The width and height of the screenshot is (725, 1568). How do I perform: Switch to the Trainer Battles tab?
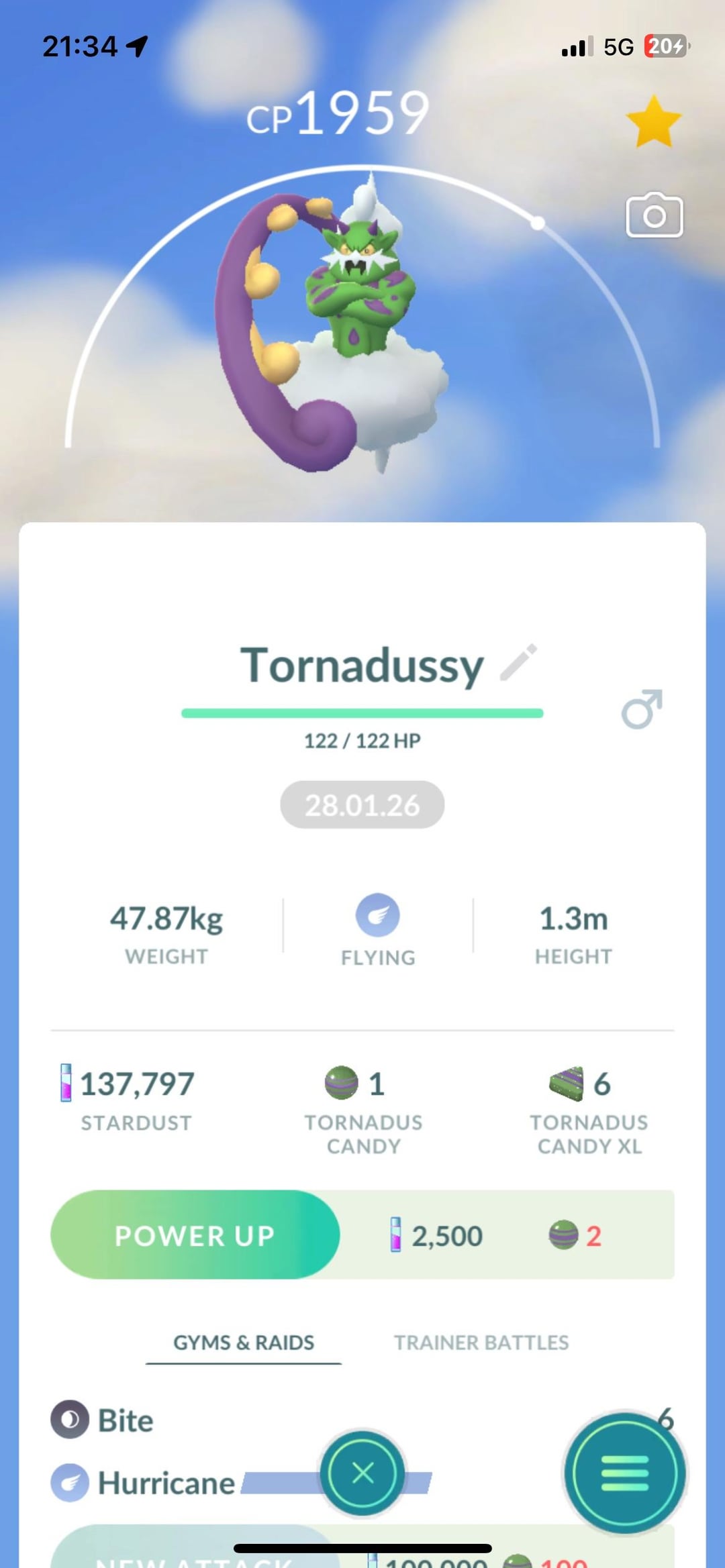[481, 1343]
